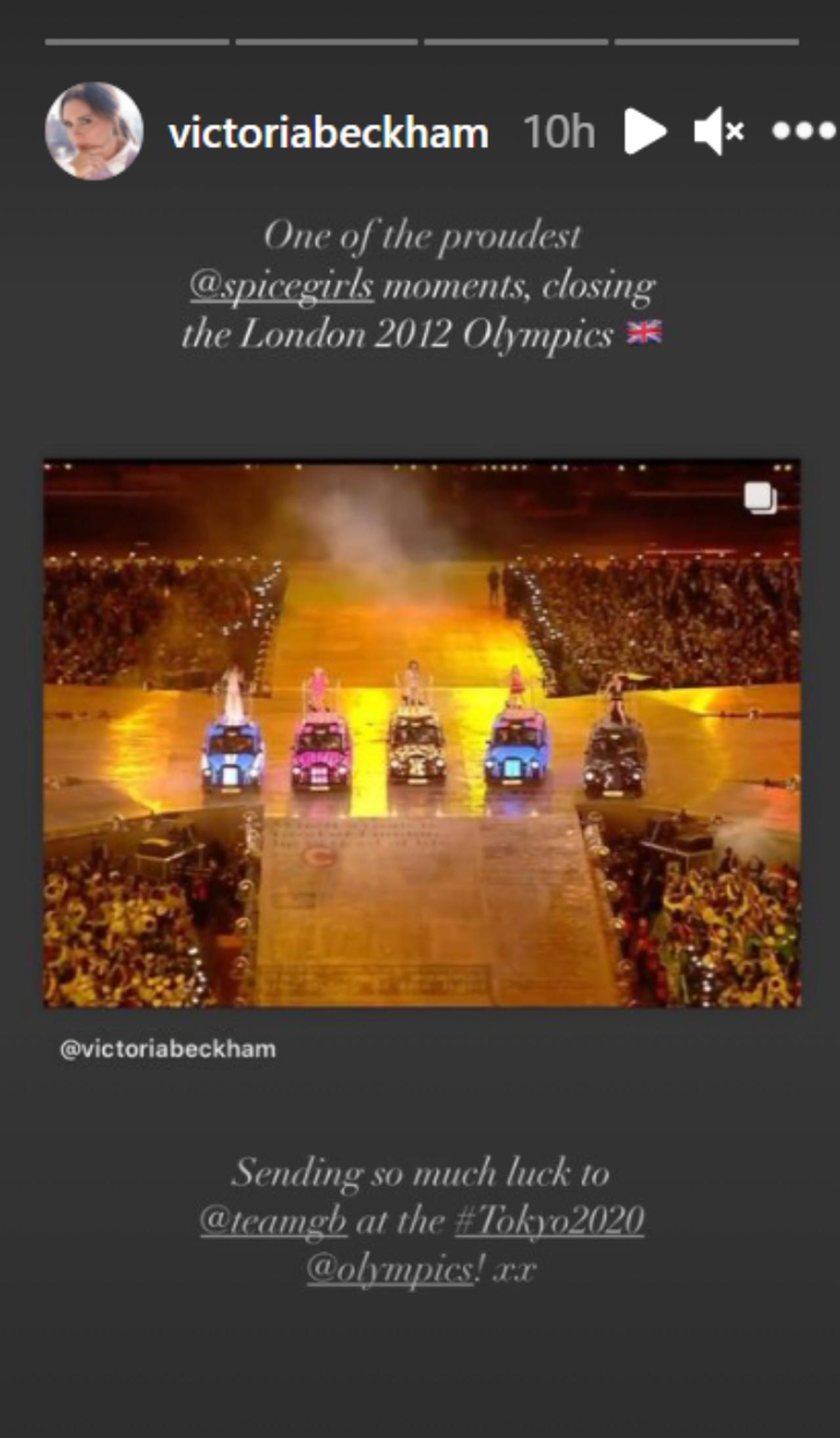Open the @spicegirls mention
The width and height of the screenshot is (840, 1438).
point(282,287)
